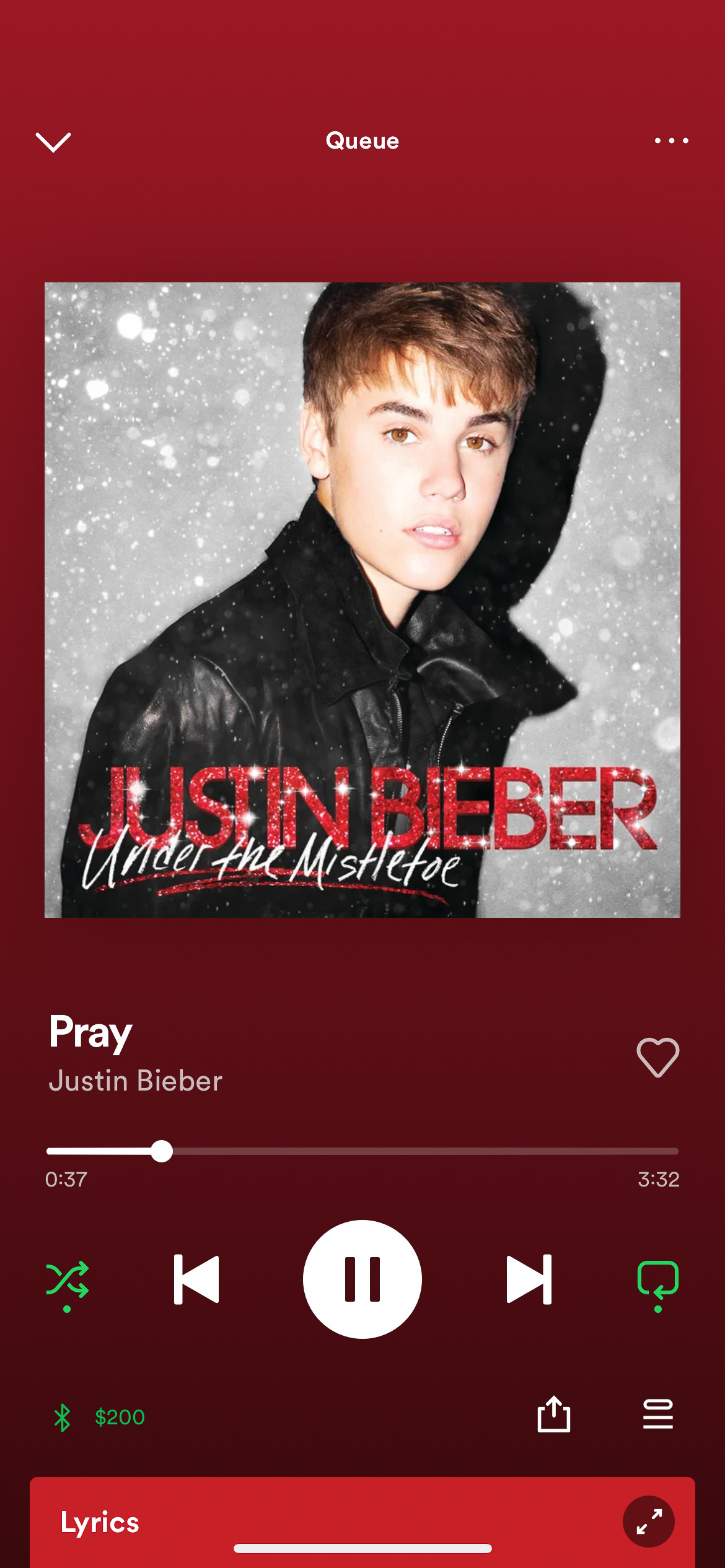Share this song
Image resolution: width=725 pixels, height=1568 pixels.
pos(553,1414)
